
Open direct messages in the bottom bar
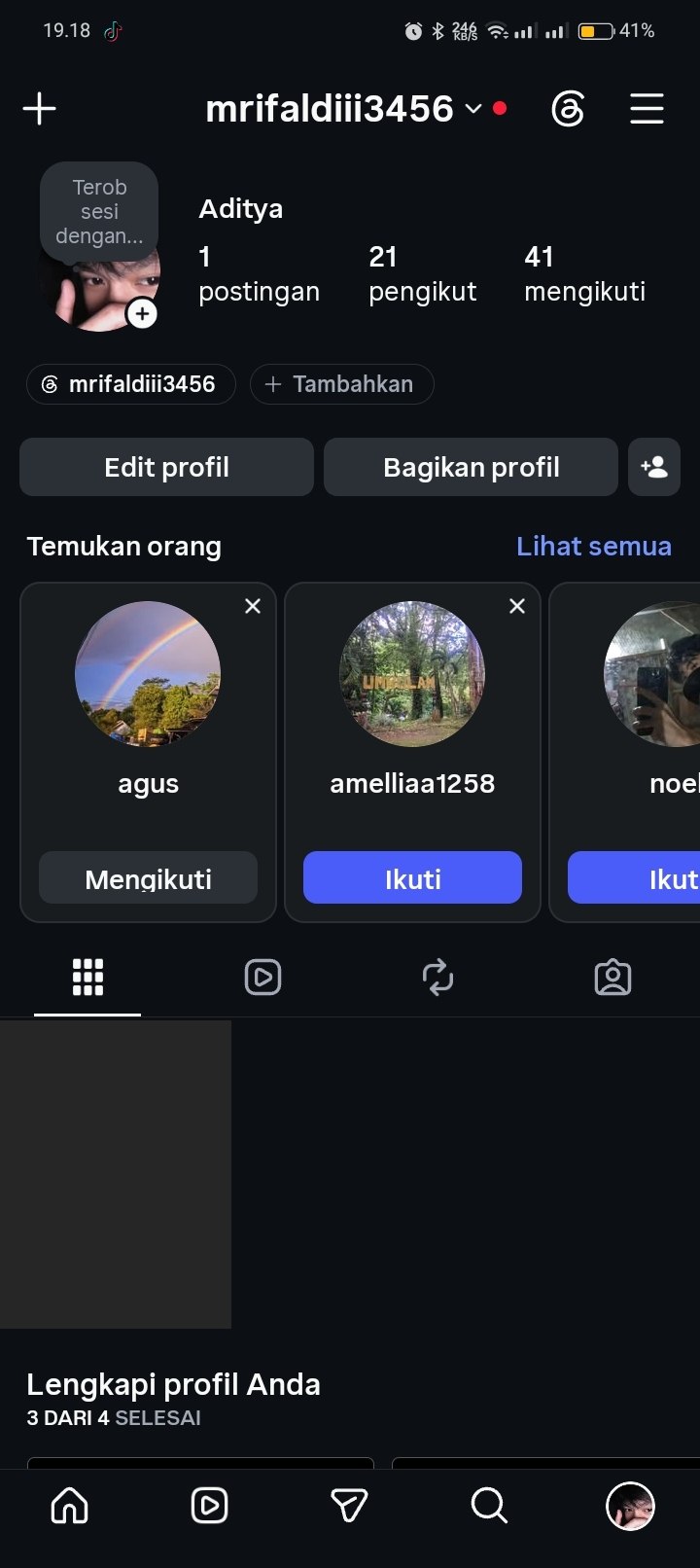(349, 1506)
